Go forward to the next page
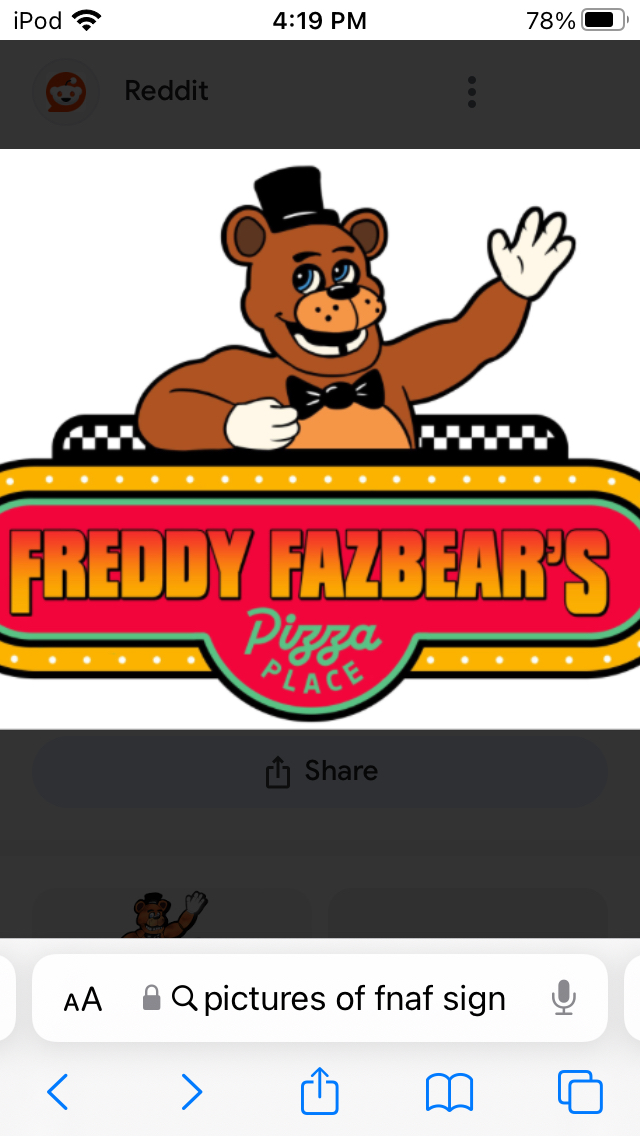Viewport: 640px width, 1136px height. pyautogui.click(x=191, y=1092)
